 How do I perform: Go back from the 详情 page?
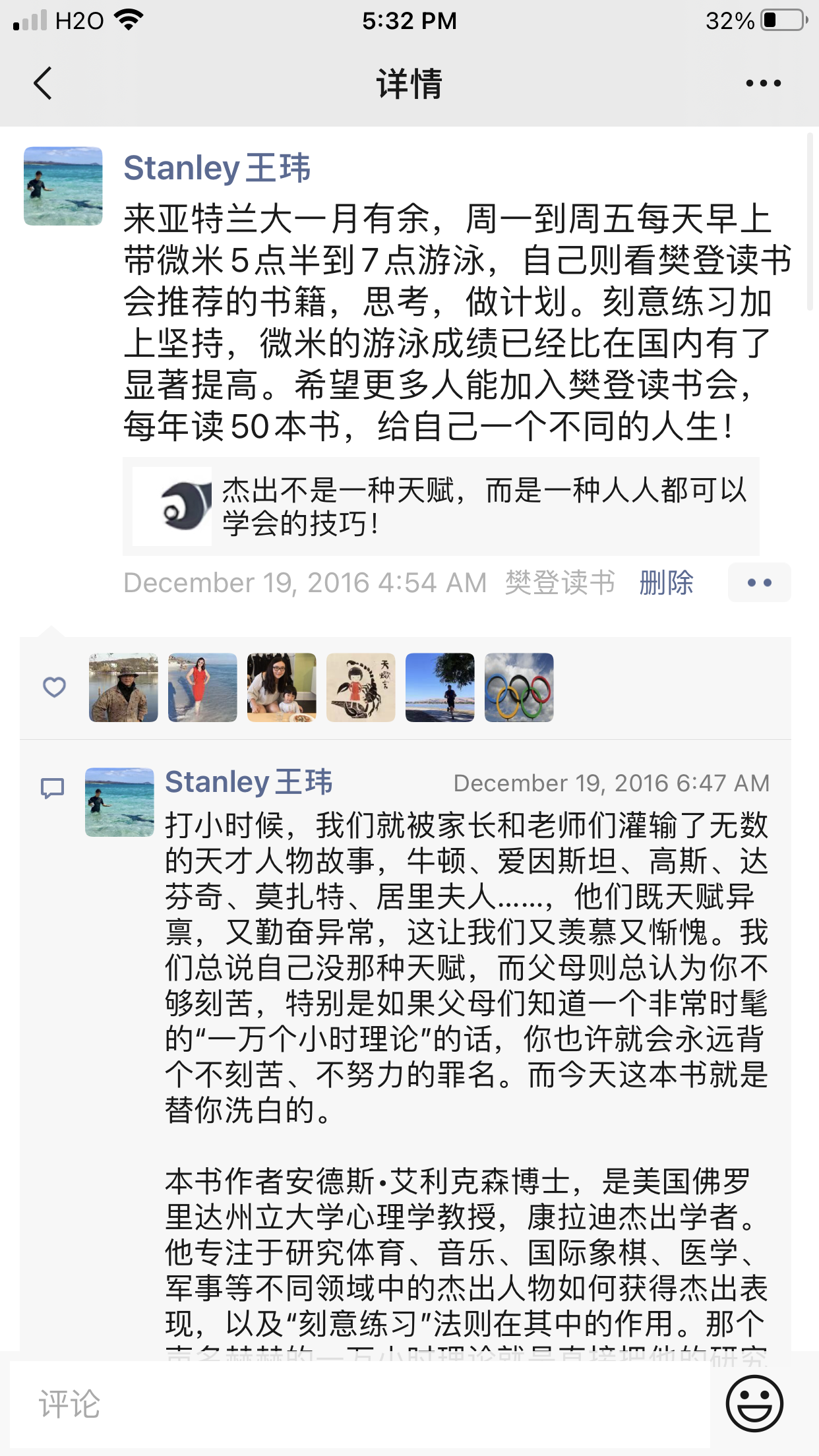pos(43,84)
